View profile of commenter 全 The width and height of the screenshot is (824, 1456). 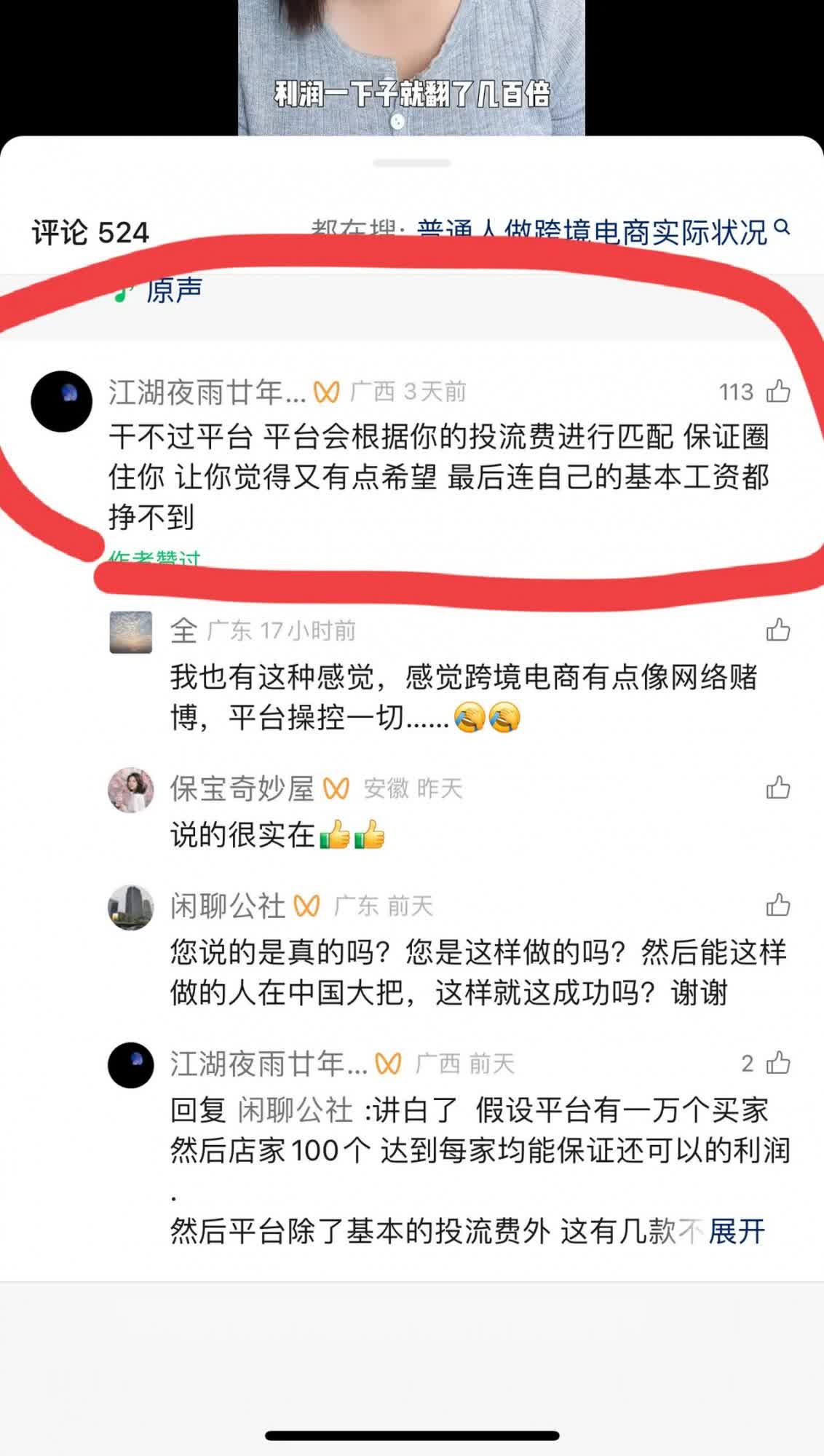pyautogui.click(x=131, y=632)
